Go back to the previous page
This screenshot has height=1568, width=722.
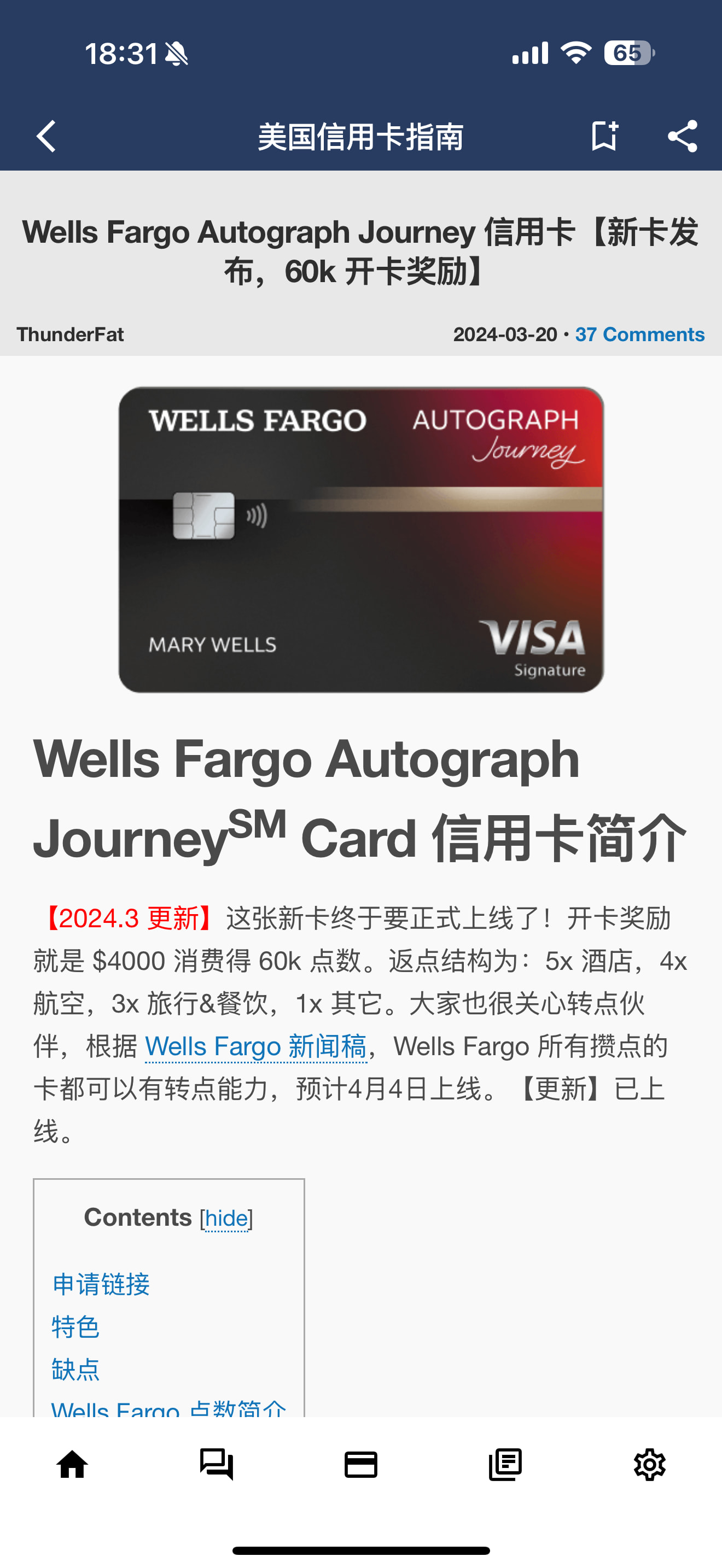[46, 136]
